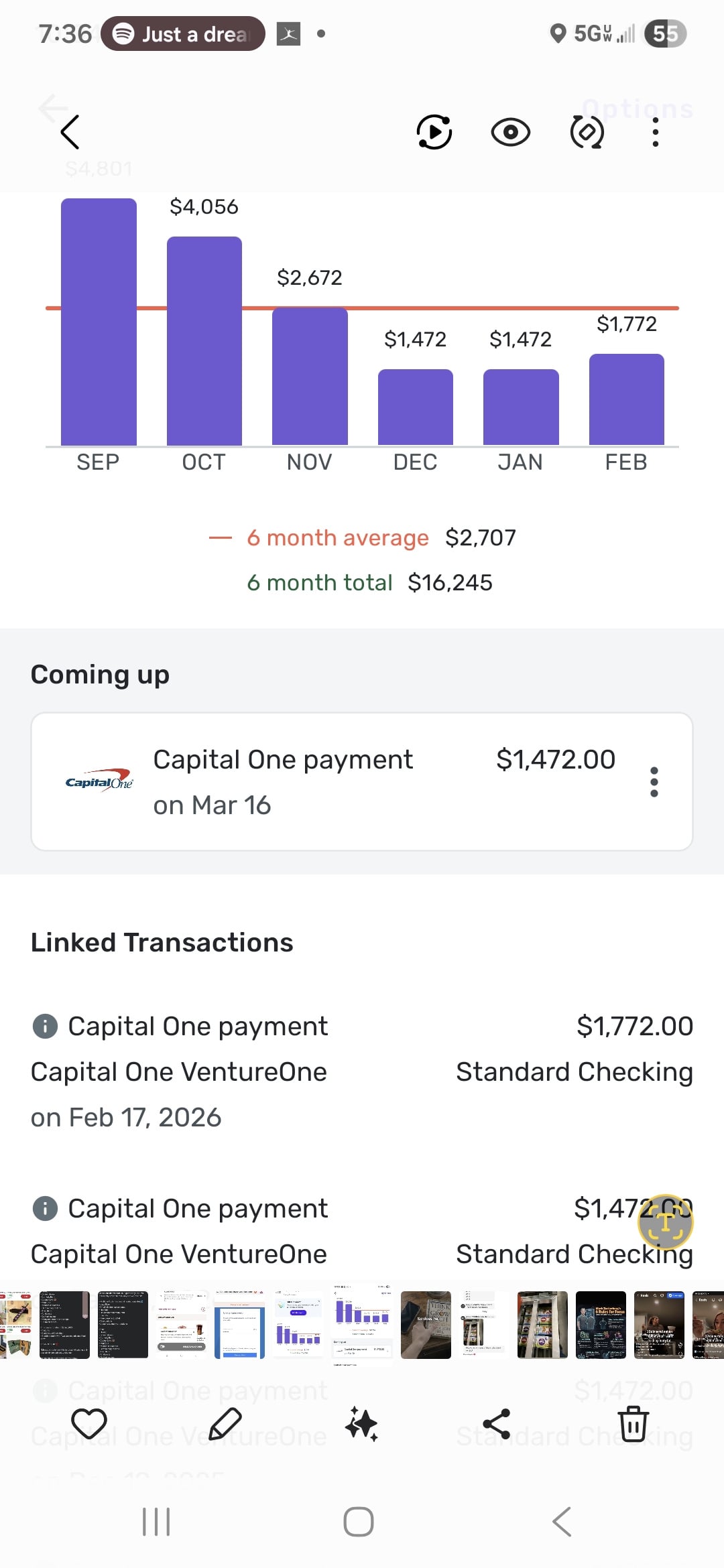Tap the yellow extract text button
The width and height of the screenshot is (724, 1568).
[664, 1222]
